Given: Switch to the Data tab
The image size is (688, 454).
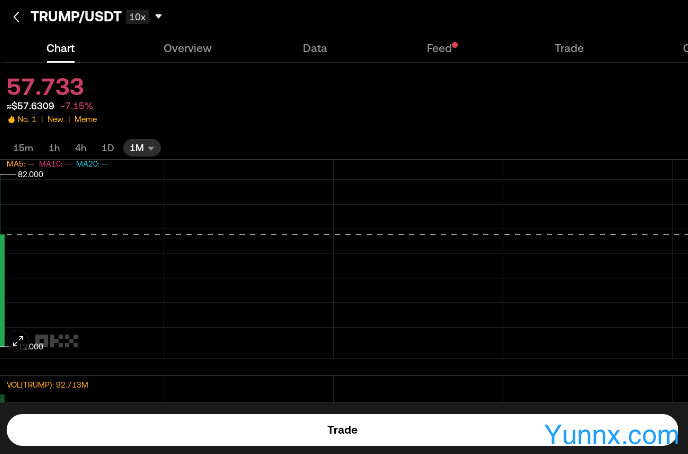Looking at the screenshot, I should point(315,48).
